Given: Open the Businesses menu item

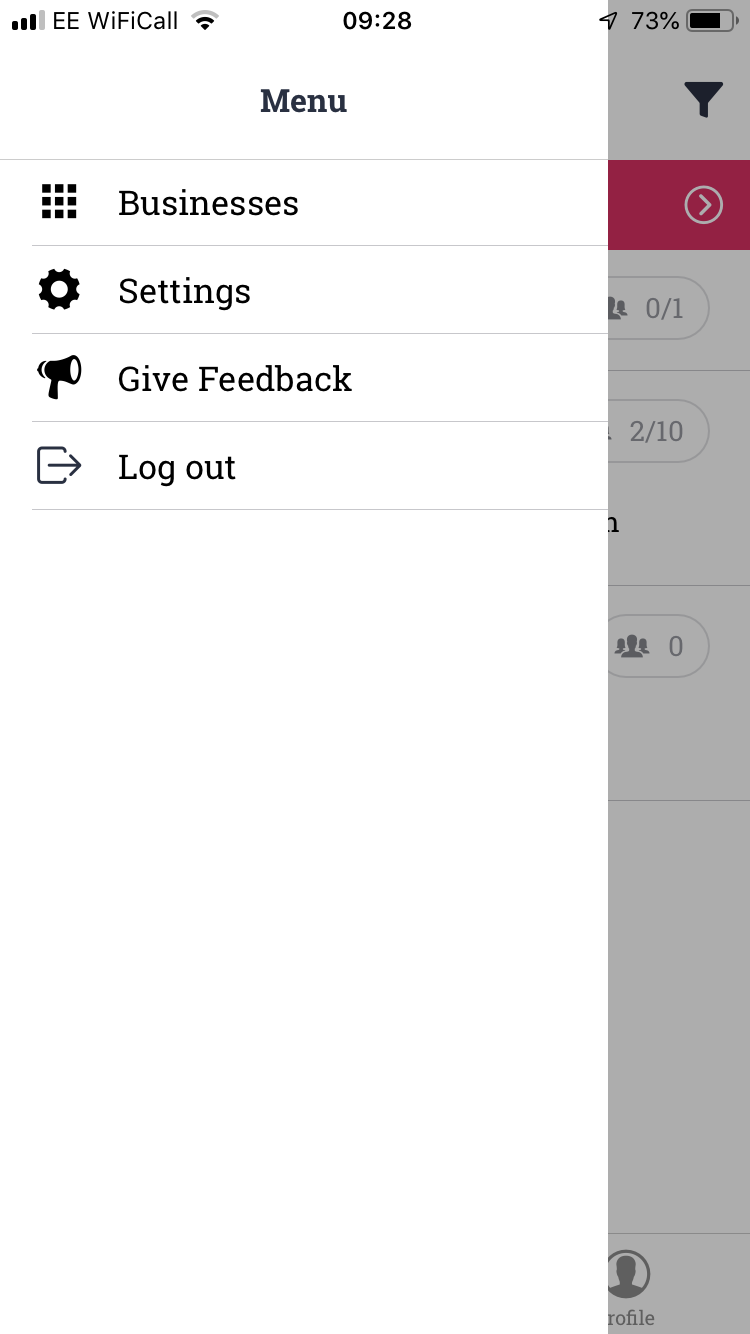Looking at the screenshot, I should tap(208, 203).
